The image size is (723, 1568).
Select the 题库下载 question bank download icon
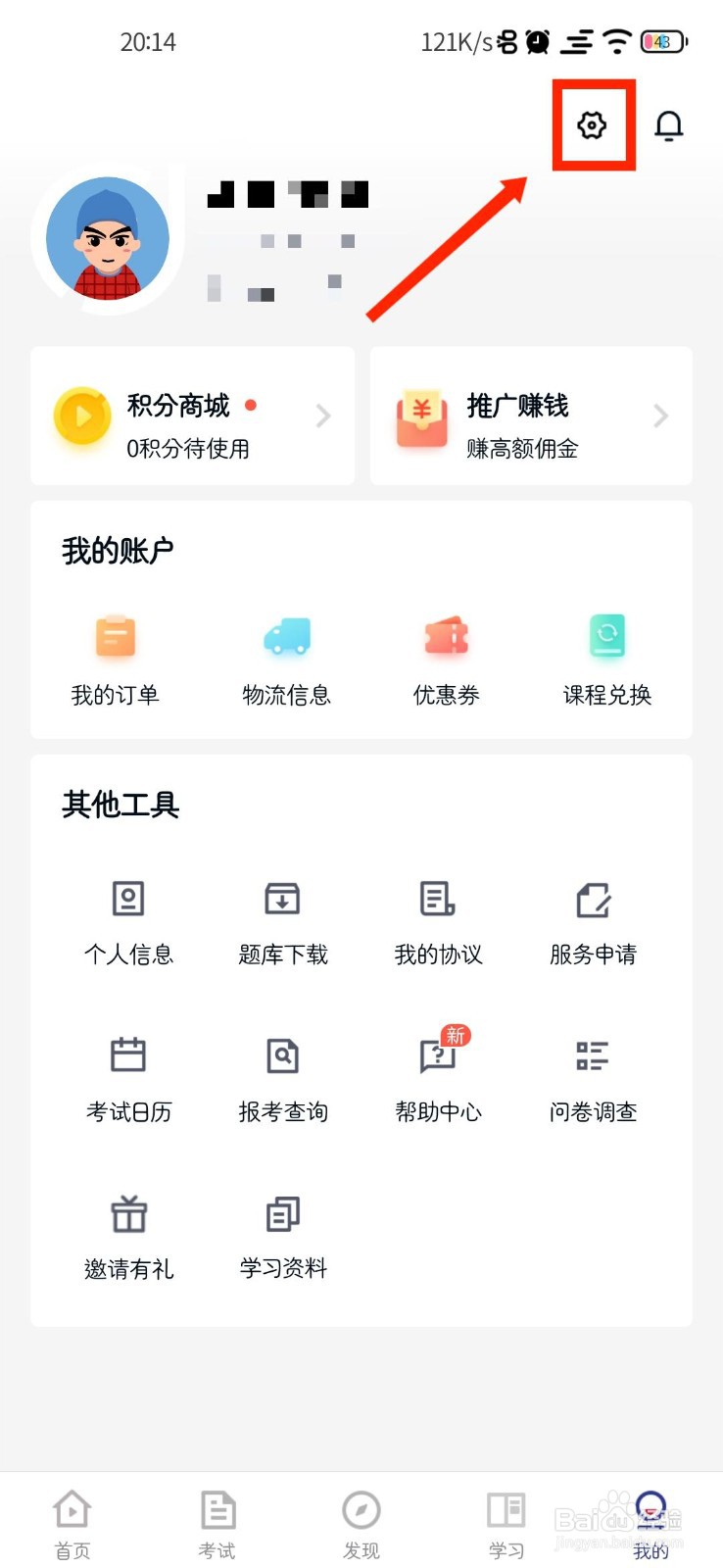coord(281,897)
